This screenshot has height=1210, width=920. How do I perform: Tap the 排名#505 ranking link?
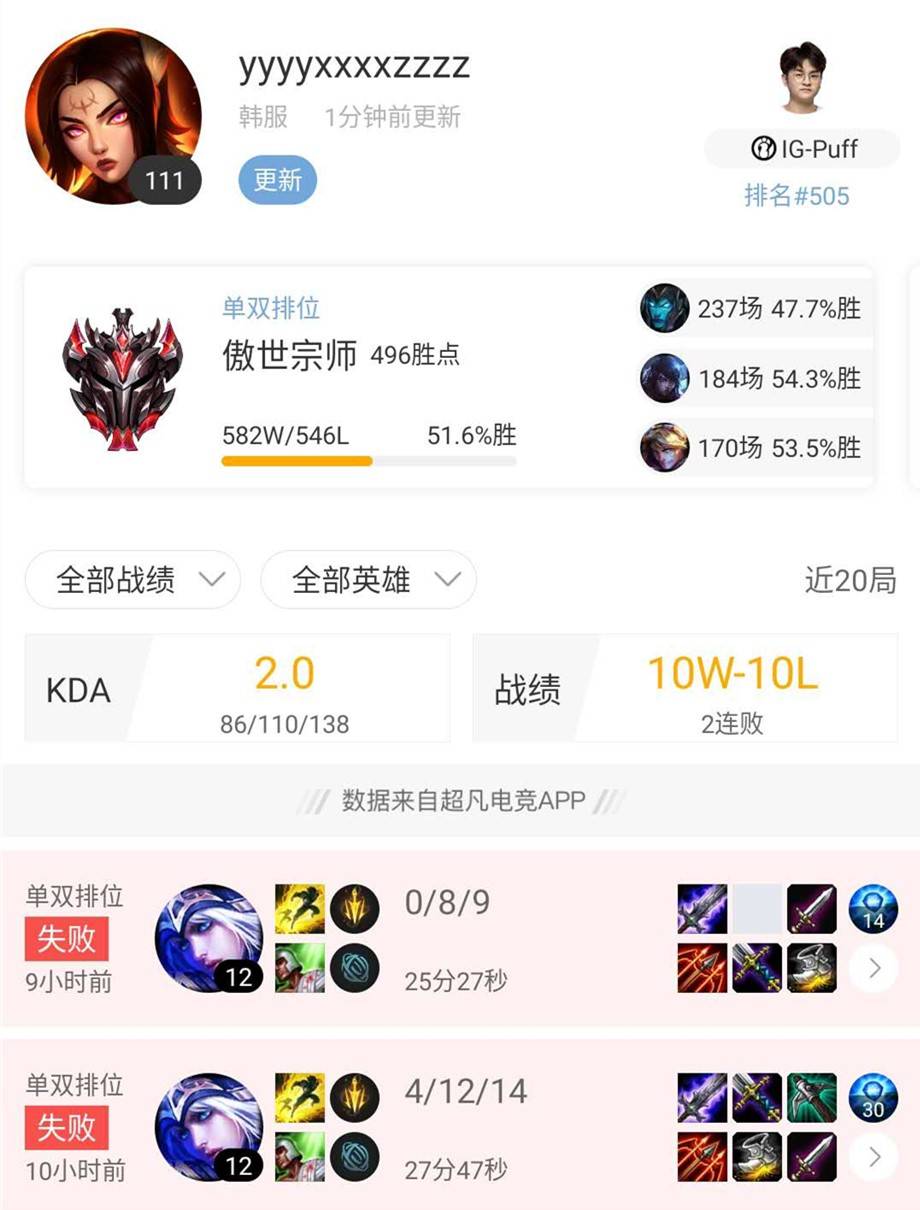pos(796,196)
